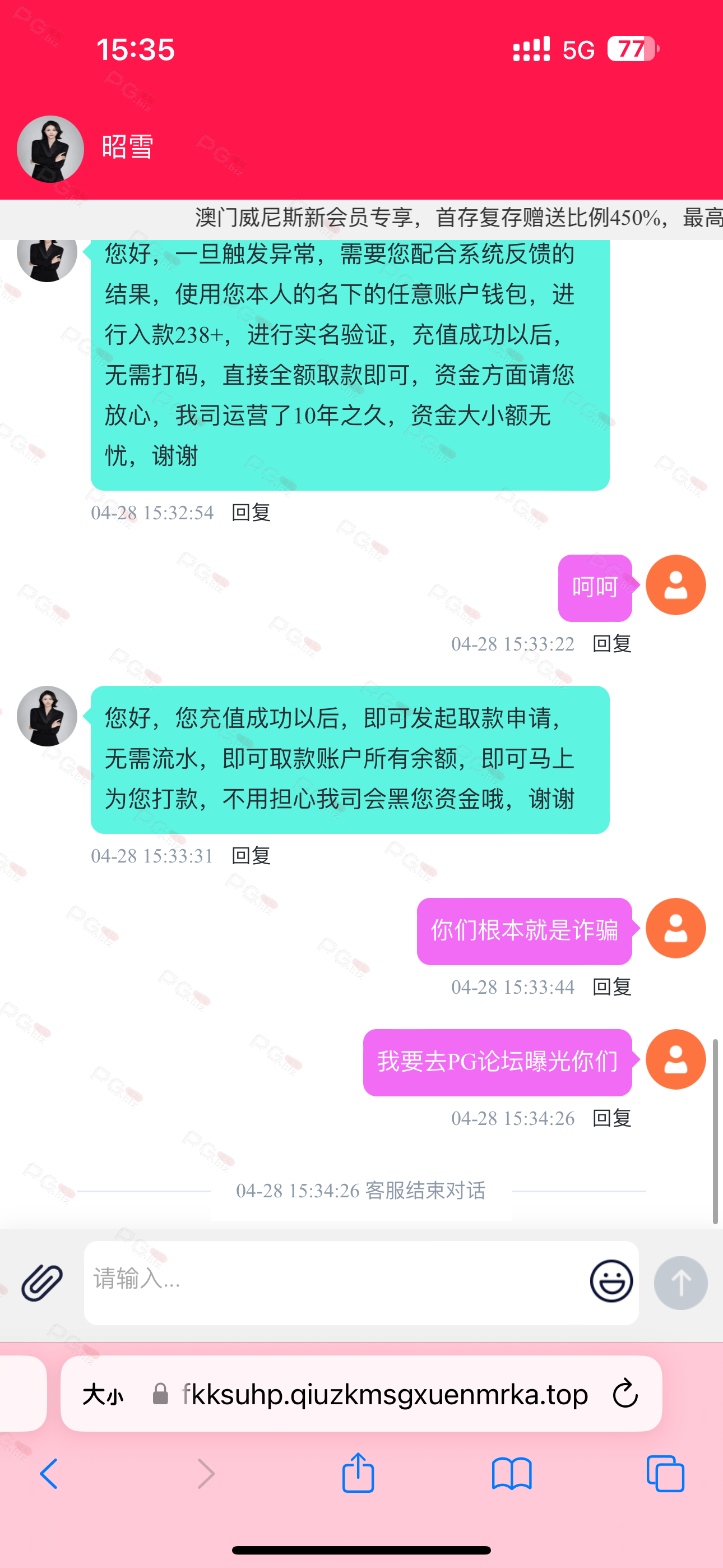Tap 回复 under the 呵呵 message
The image size is (723, 1568).
point(611,643)
